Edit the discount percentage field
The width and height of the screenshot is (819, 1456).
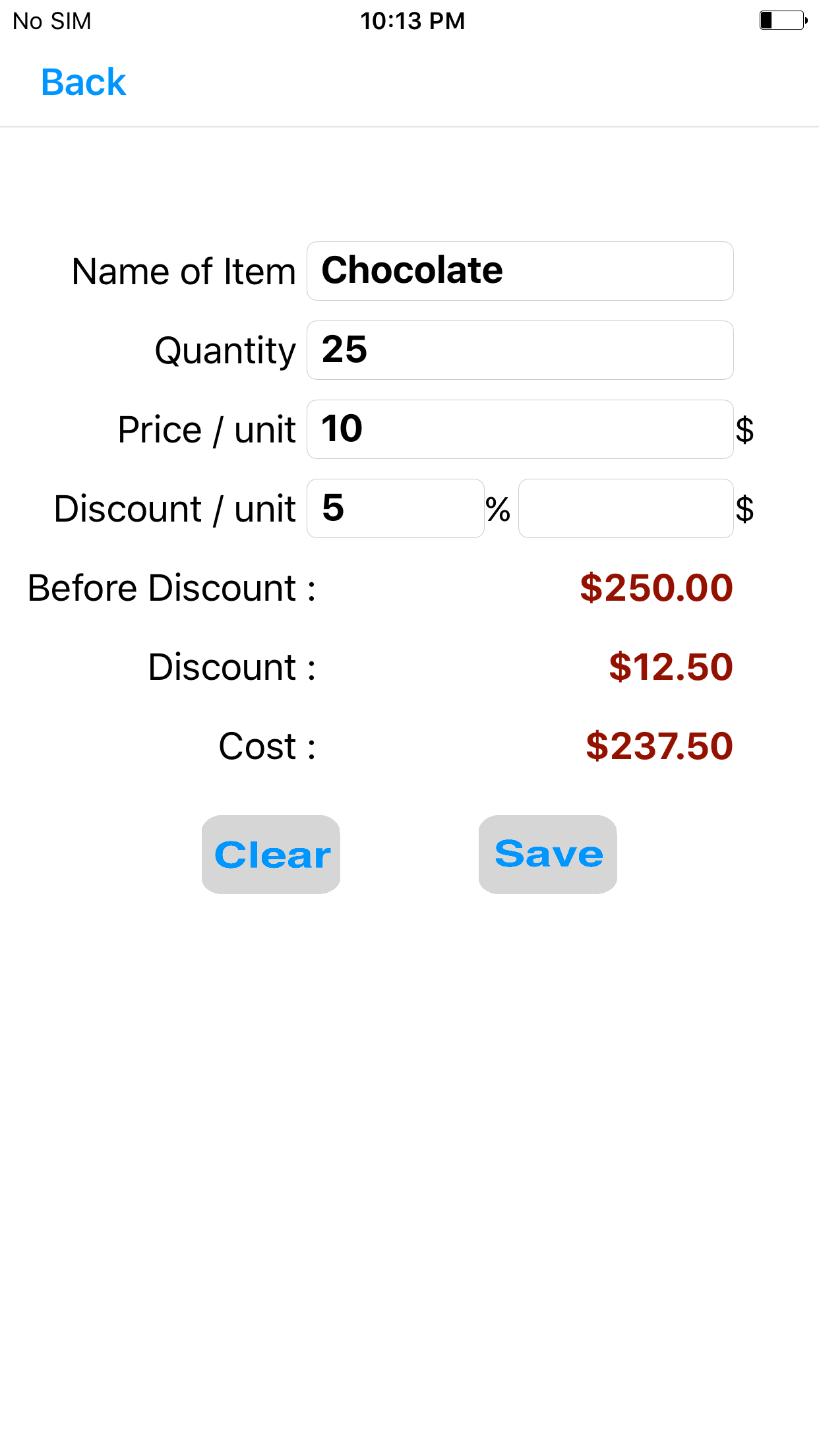396,508
